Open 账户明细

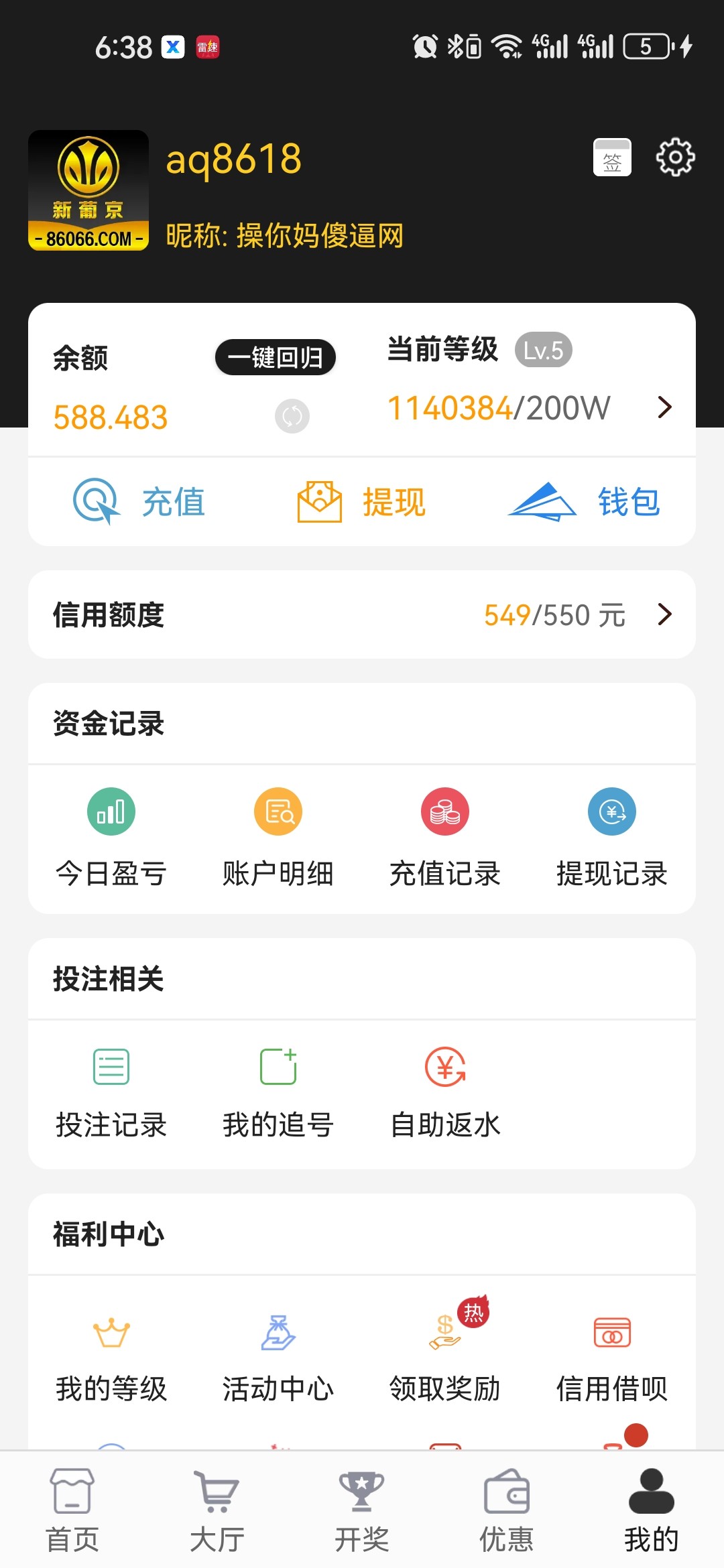pos(278,838)
